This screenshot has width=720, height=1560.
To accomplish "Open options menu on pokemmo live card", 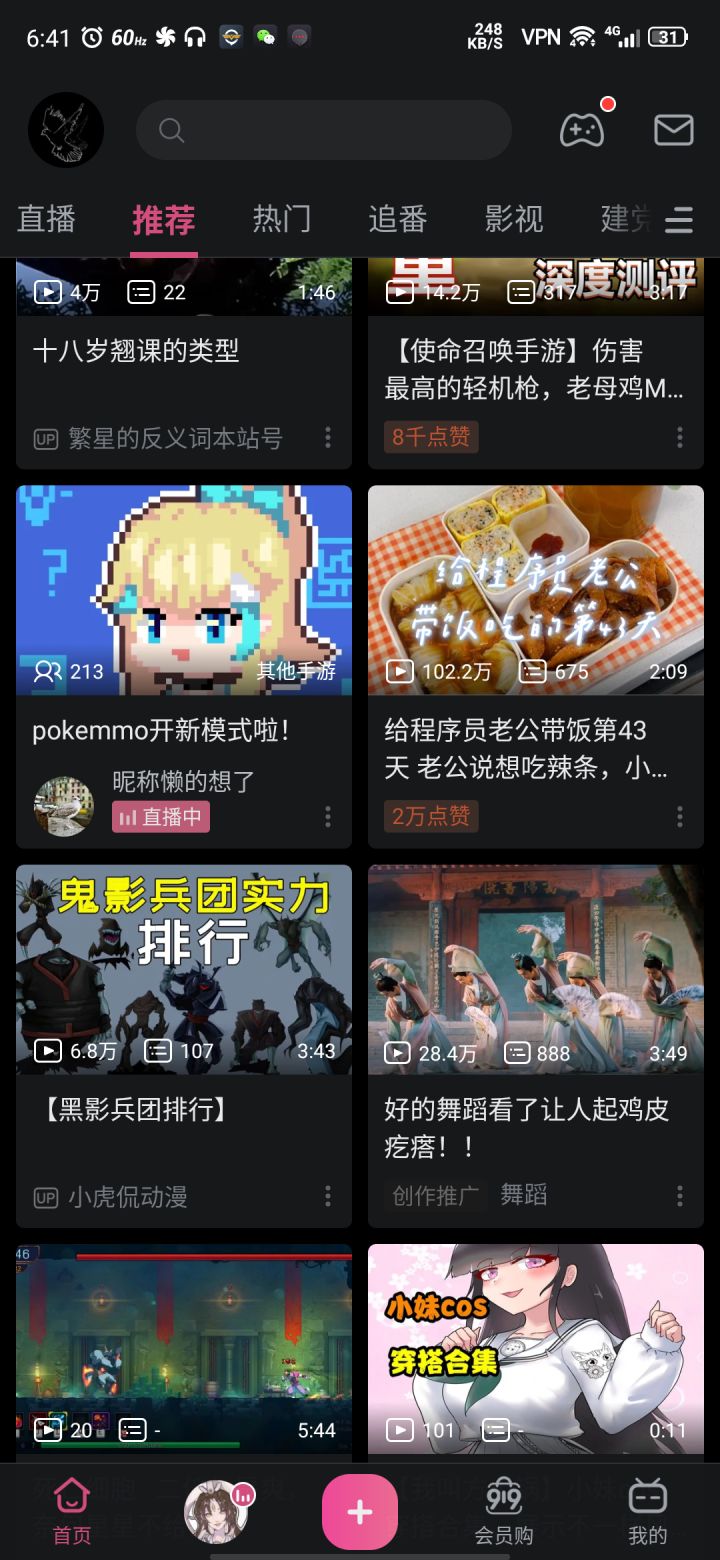I will (327, 817).
